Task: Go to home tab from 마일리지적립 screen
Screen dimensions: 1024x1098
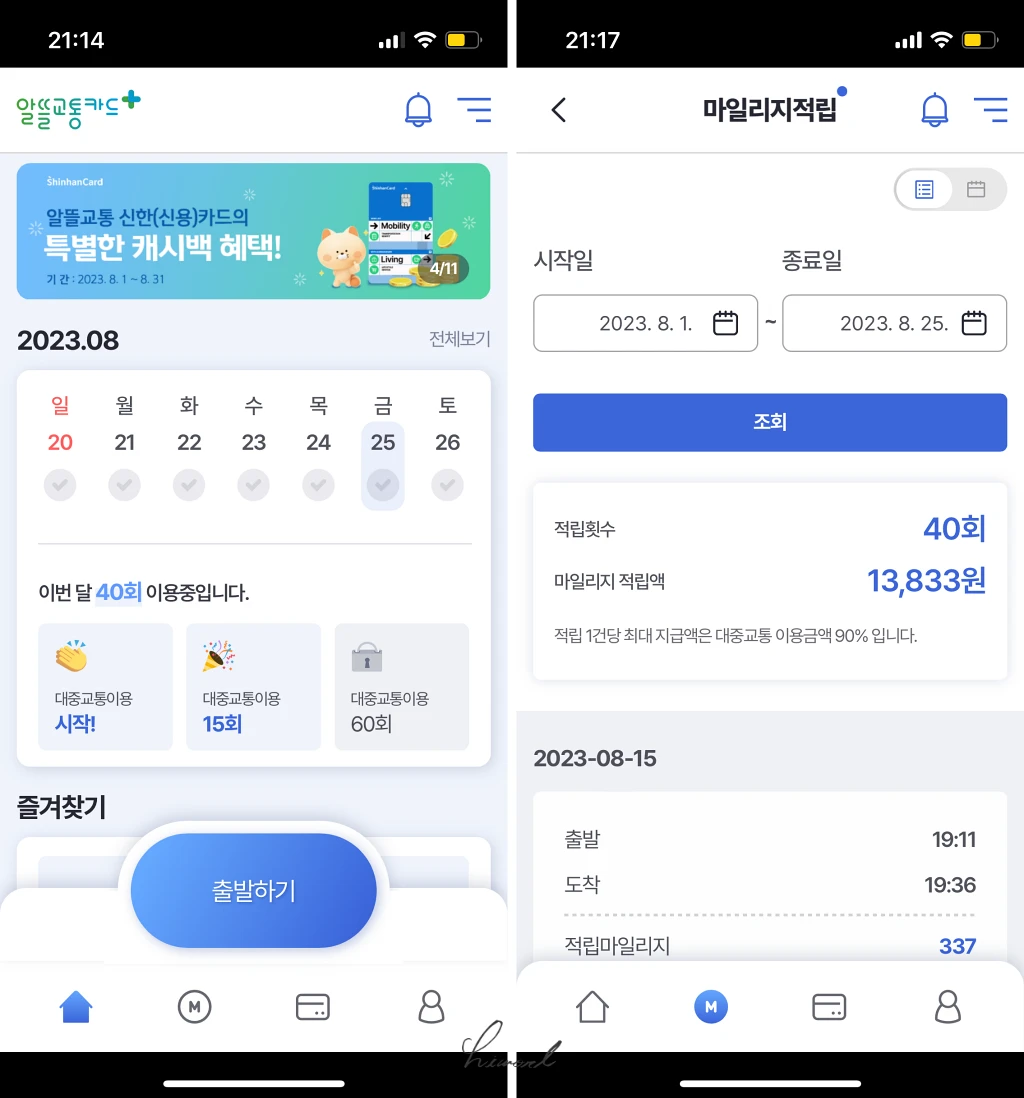Action: (592, 1007)
